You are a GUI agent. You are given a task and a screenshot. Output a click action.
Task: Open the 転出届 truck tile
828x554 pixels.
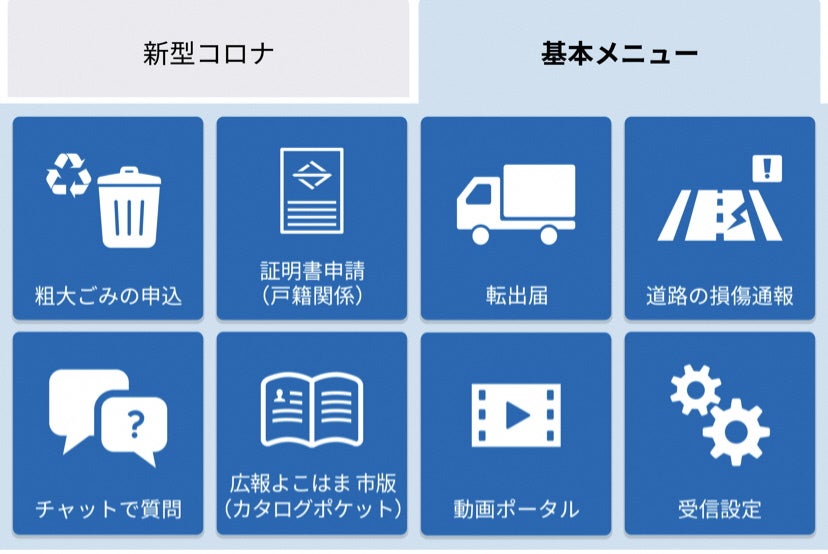[x=516, y=218]
